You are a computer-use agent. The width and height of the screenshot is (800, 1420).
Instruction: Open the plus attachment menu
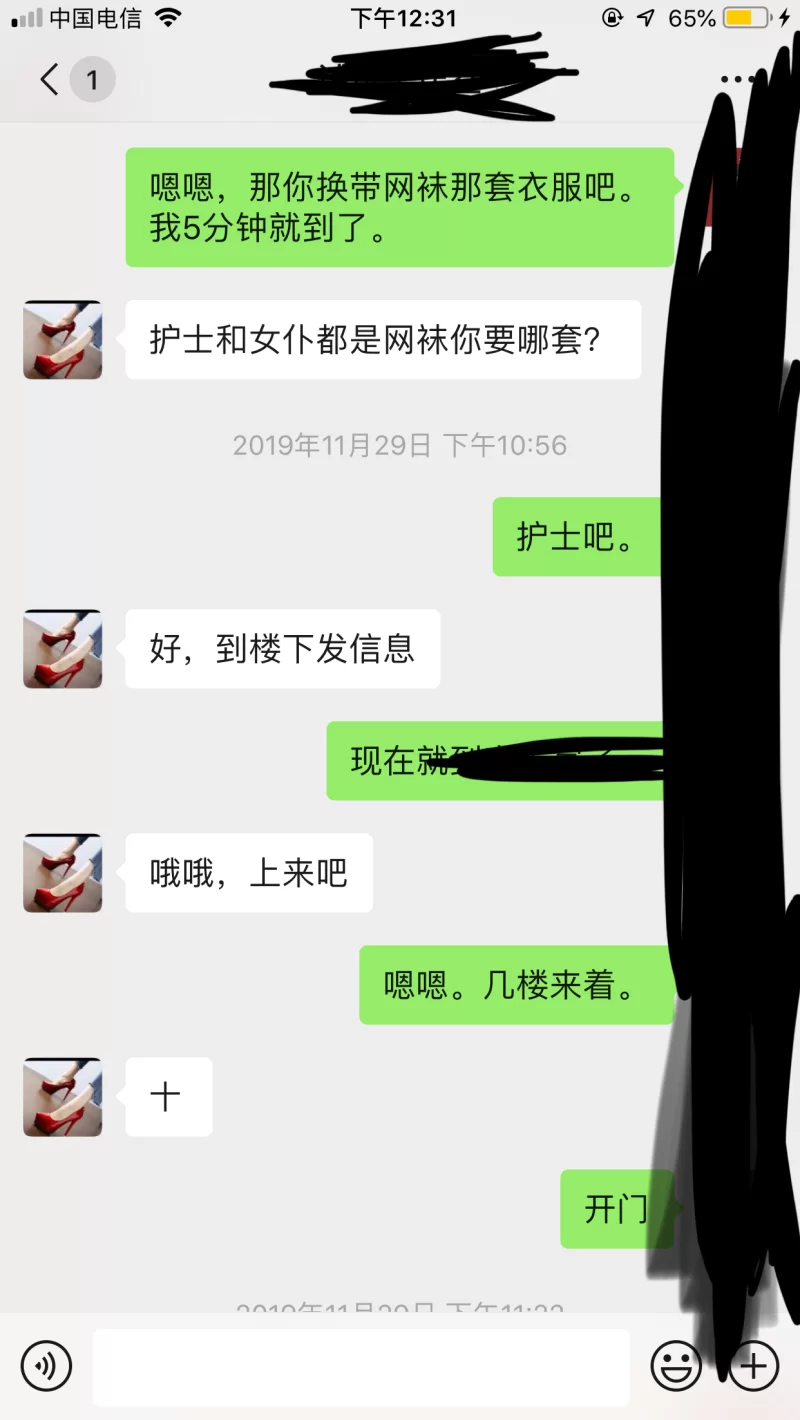(x=754, y=1366)
